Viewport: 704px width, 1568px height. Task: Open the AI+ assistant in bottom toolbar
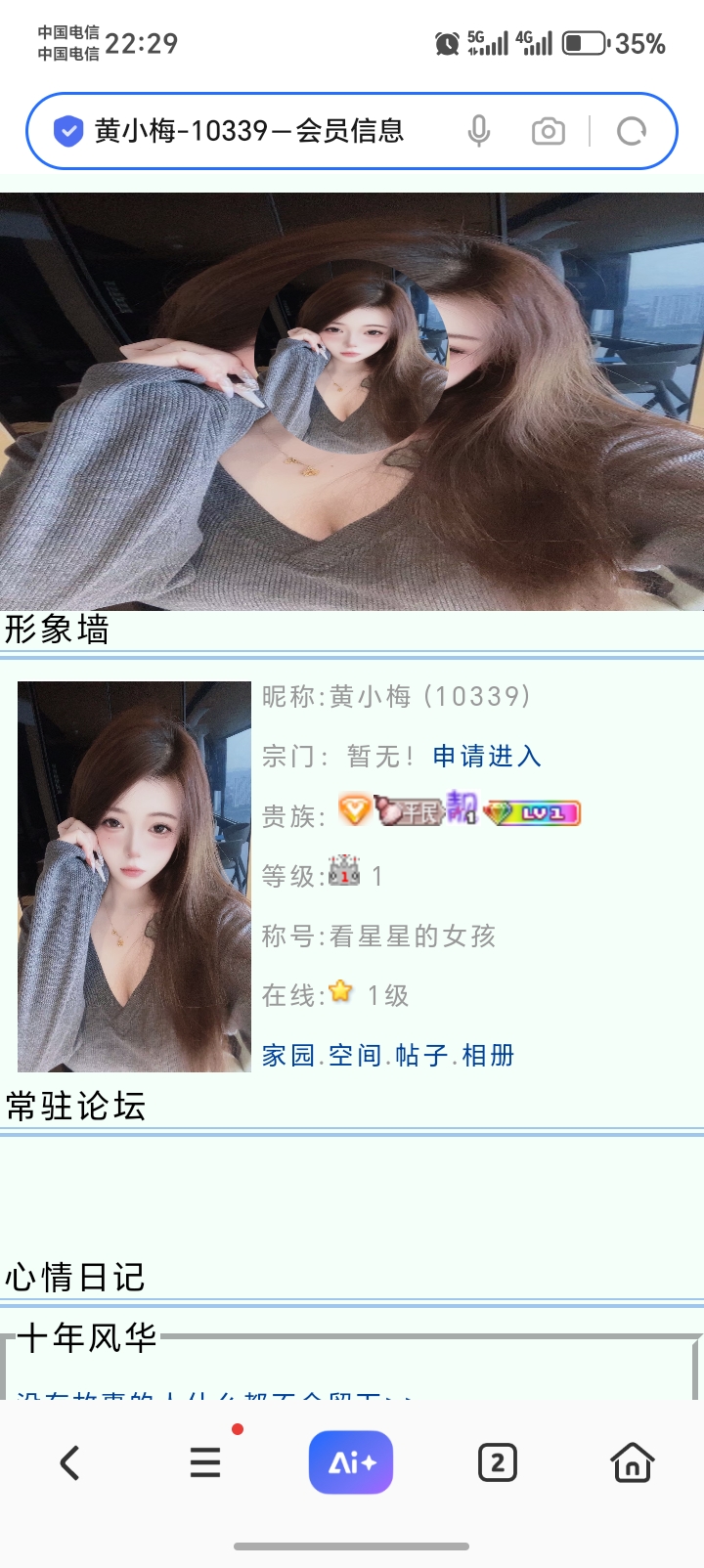(351, 1461)
